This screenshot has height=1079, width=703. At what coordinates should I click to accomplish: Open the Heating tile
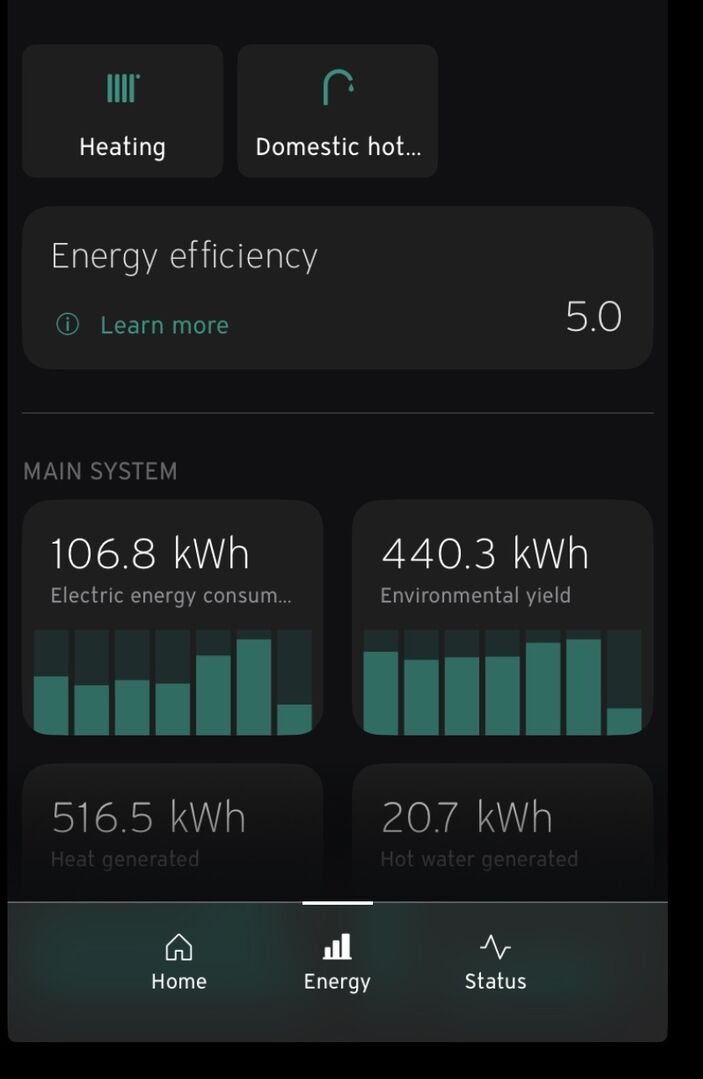pos(122,111)
